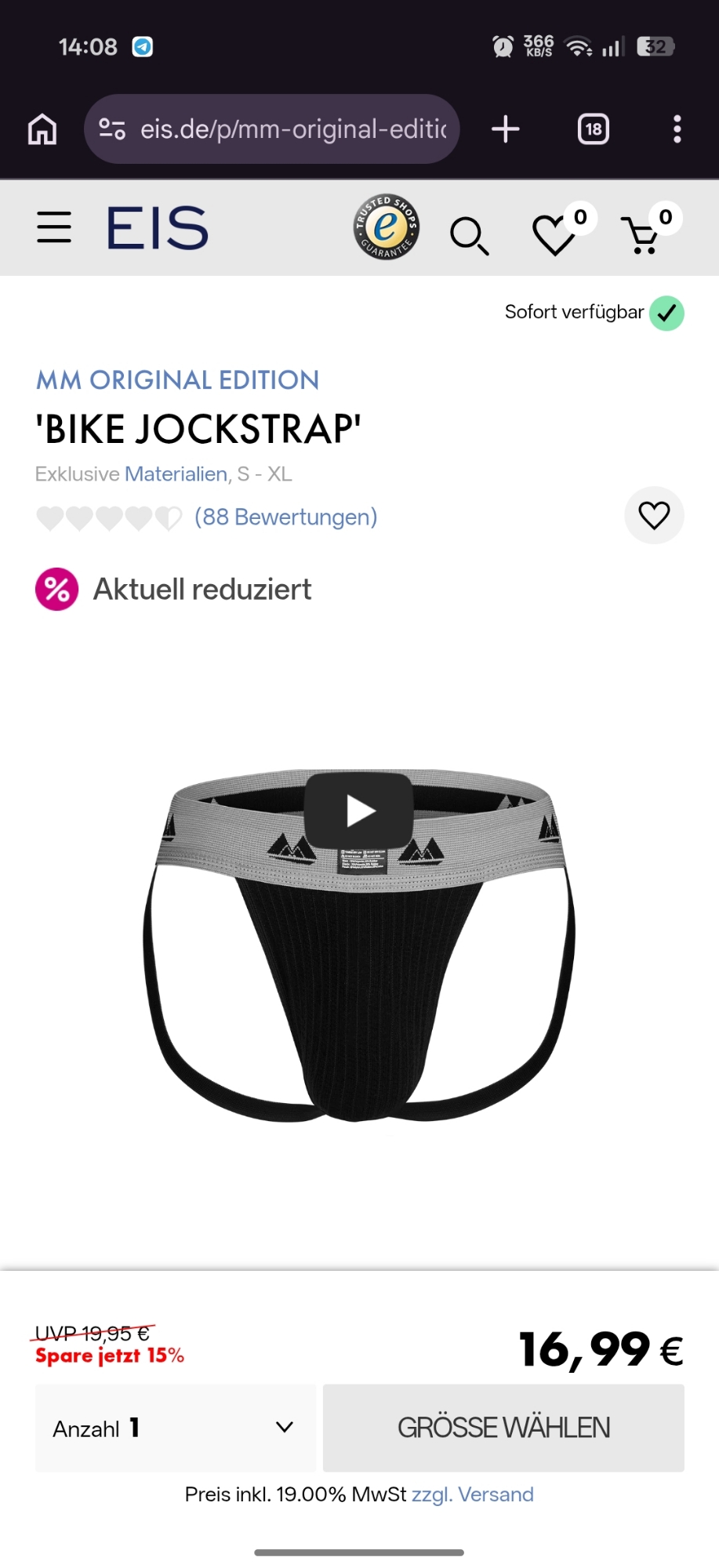The width and height of the screenshot is (719, 1568).
Task: Expand the Anzahl quantity dropdown
Action: [176, 1428]
